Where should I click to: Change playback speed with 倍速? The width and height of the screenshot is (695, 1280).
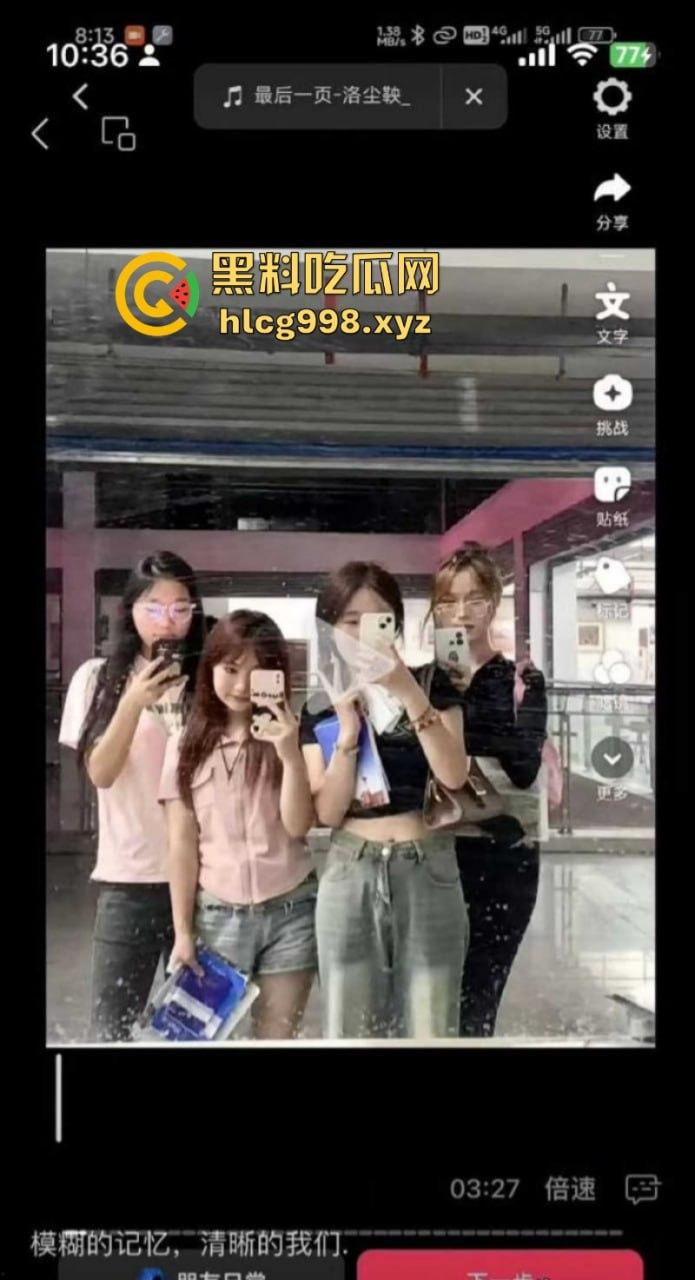tap(570, 1188)
